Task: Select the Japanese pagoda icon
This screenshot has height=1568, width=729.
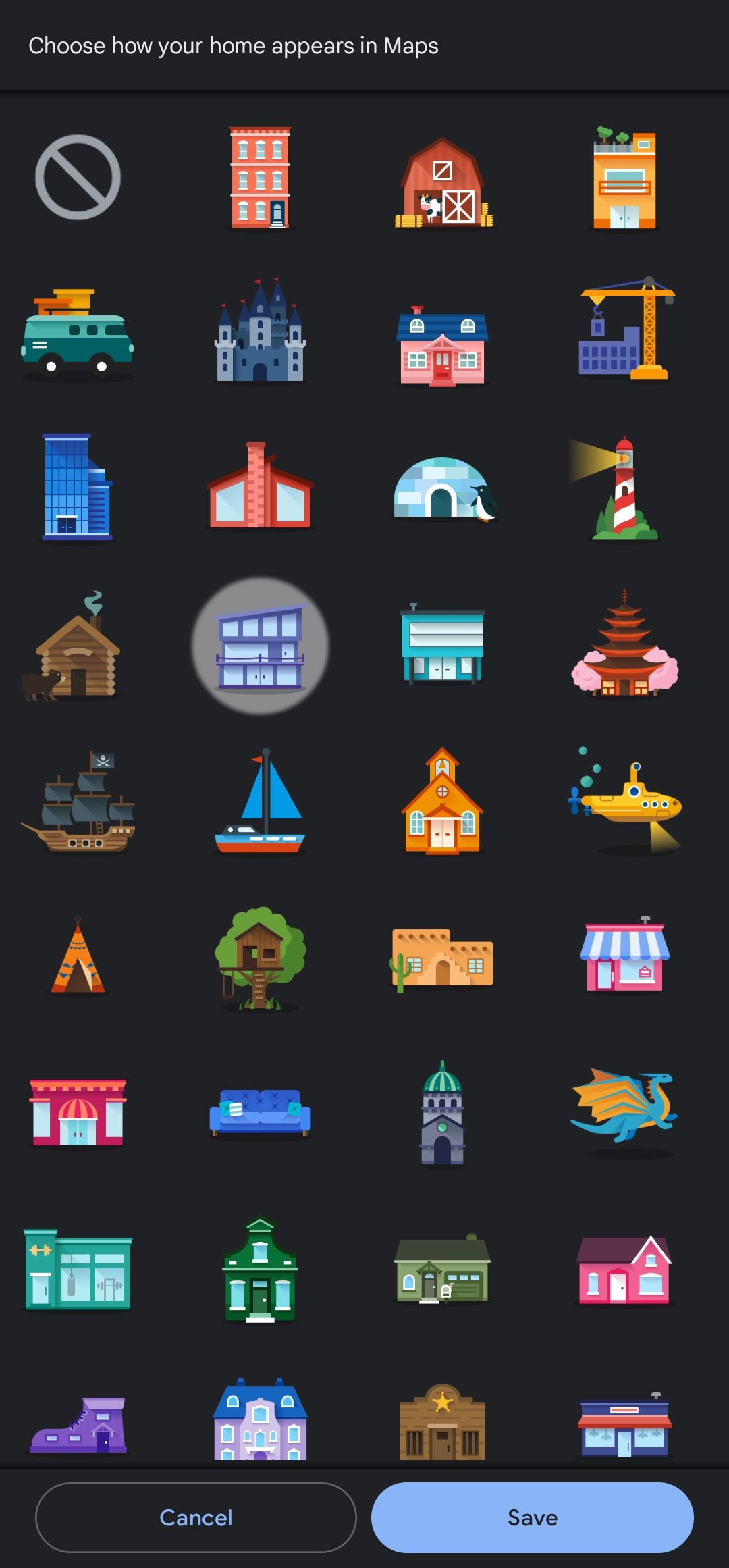Action: pos(625,646)
